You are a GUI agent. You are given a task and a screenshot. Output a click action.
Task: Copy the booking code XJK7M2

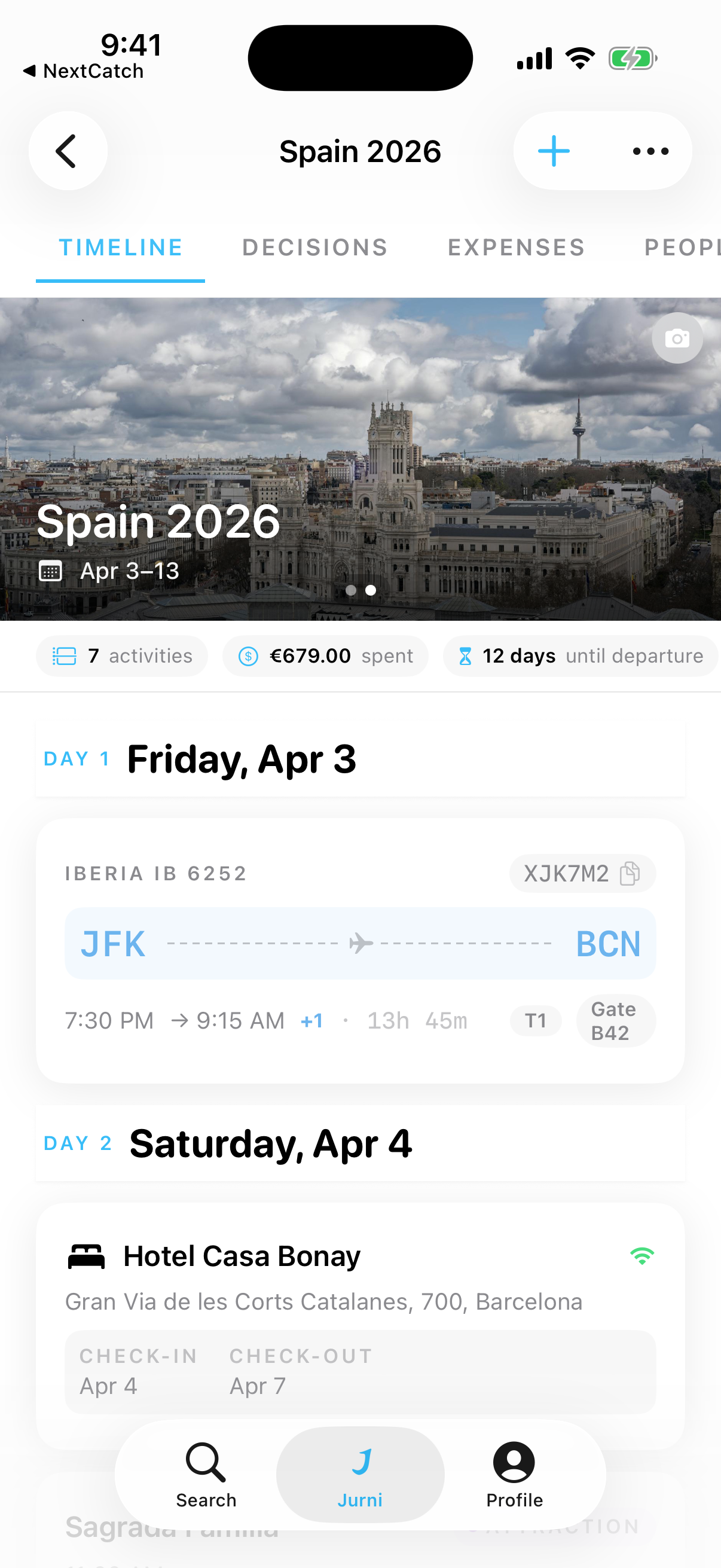(x=631, y=873)
